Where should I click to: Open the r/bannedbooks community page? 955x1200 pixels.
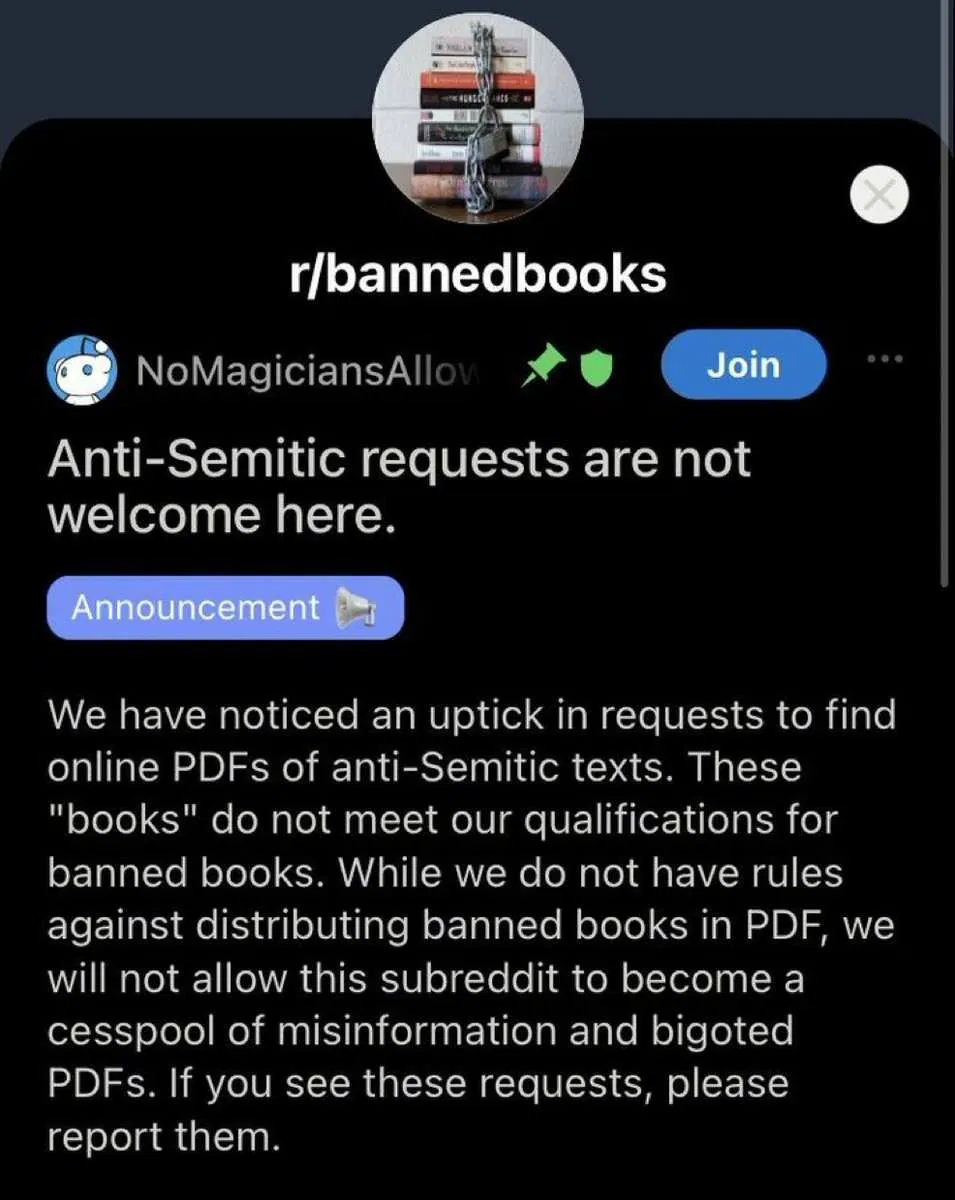[477, 272]
